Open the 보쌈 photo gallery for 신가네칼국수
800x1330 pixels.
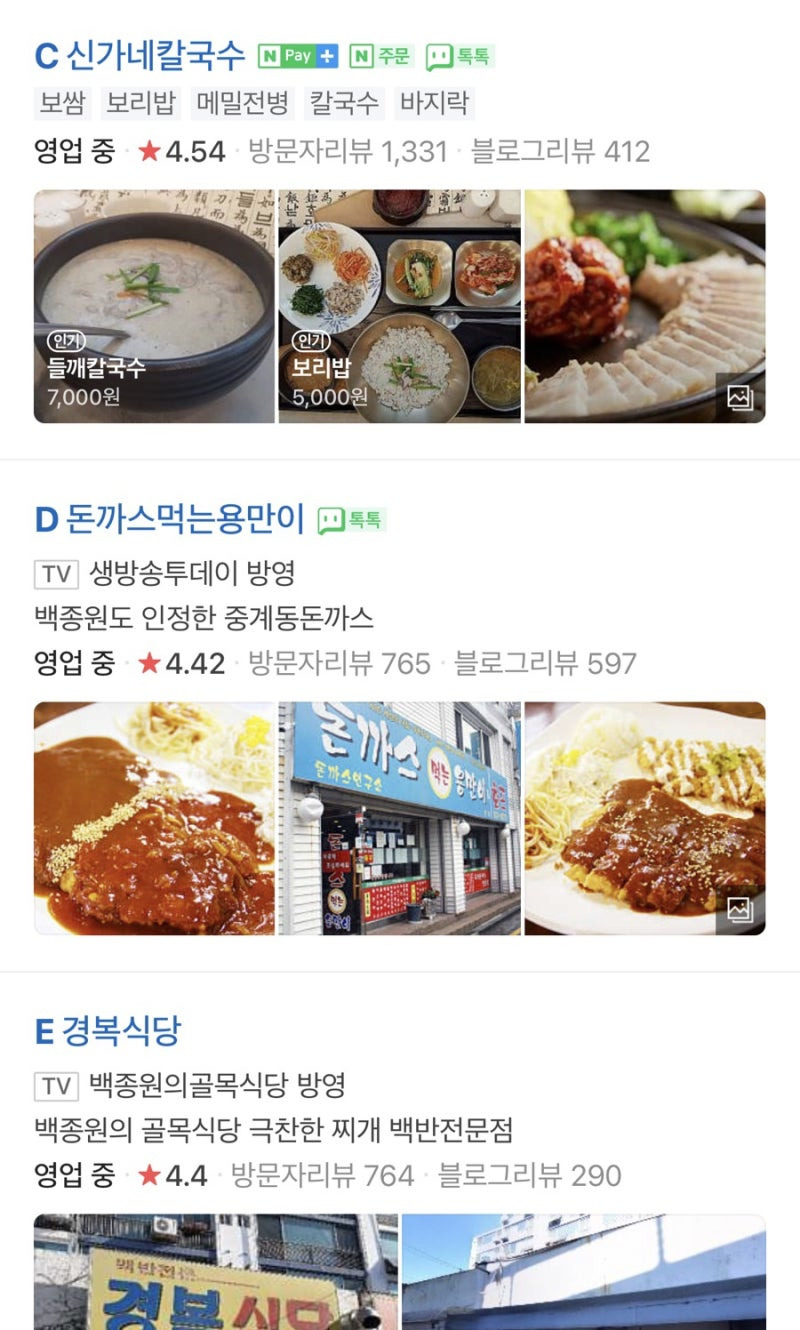pyautogui.click(x=645, y=306)
